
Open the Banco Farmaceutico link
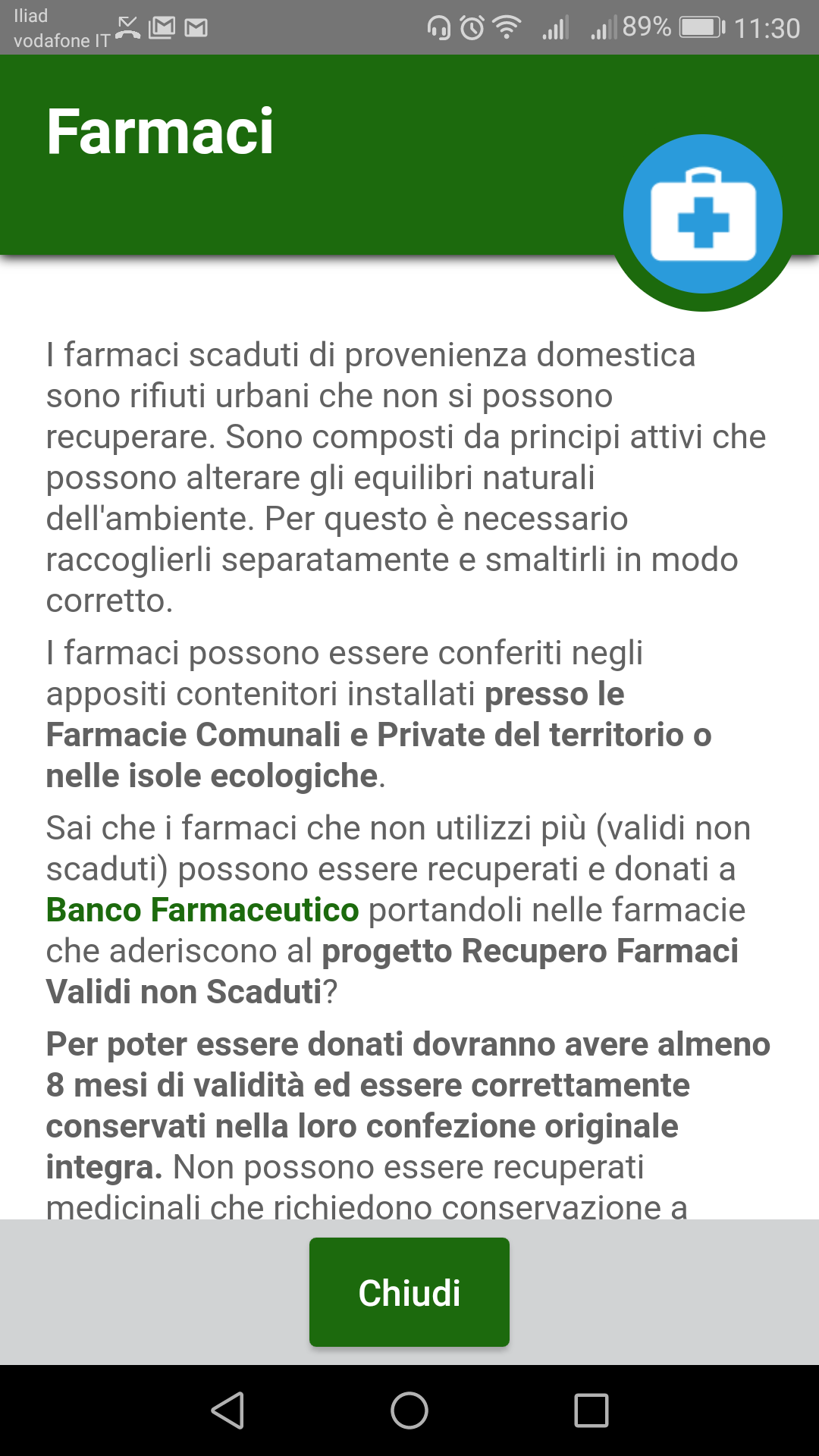tap(202, 910)
